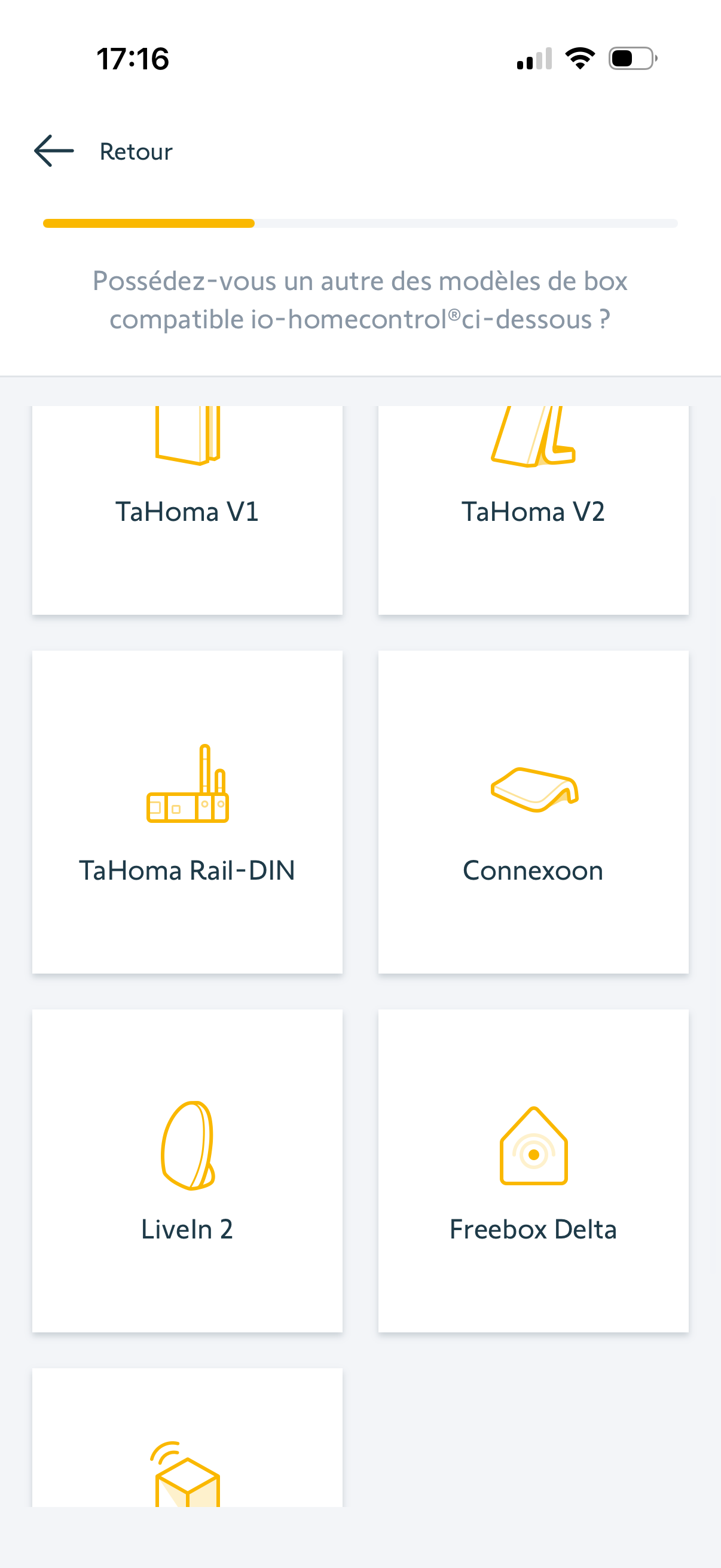Tap the Freebox Delta card
This screenshot has height=1568, width=721.
pyautogui.click(x=533, y=1170)
